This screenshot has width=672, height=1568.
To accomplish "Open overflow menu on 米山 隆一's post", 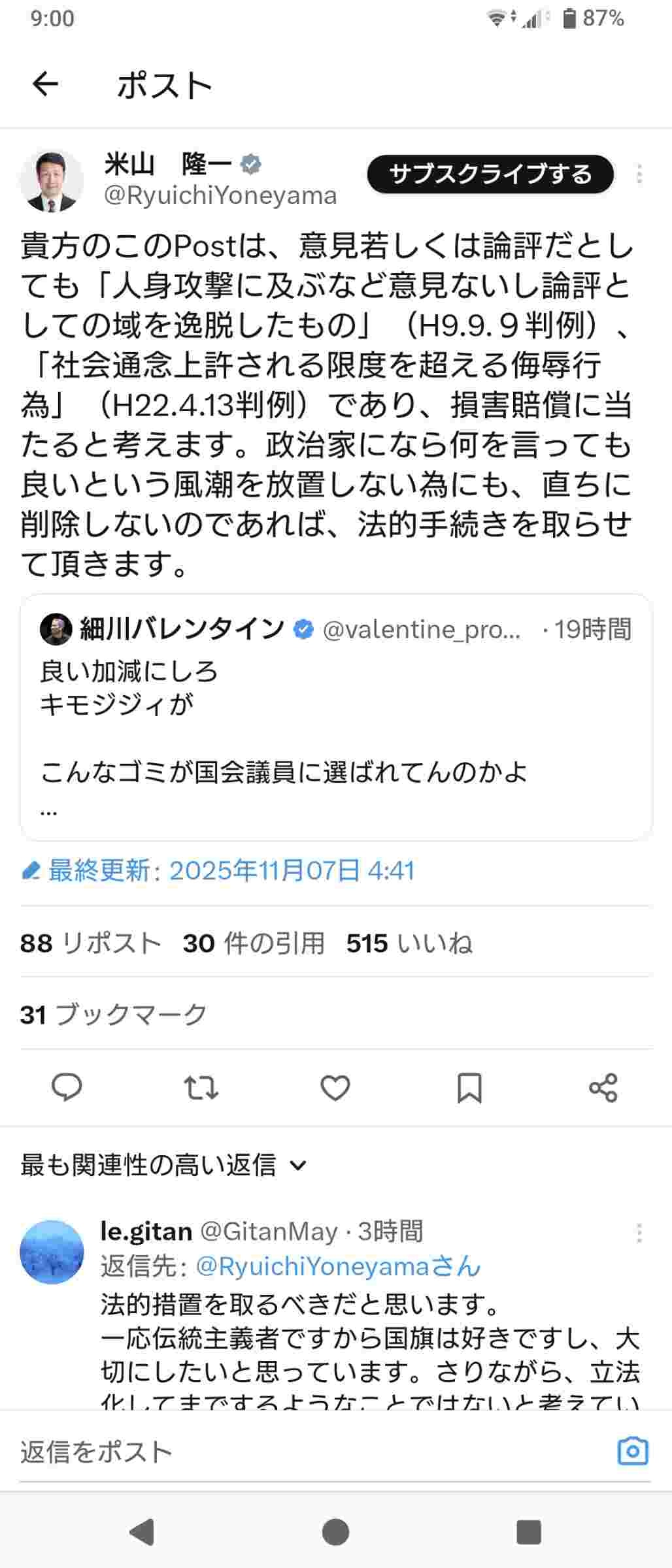I will [639, 174].
